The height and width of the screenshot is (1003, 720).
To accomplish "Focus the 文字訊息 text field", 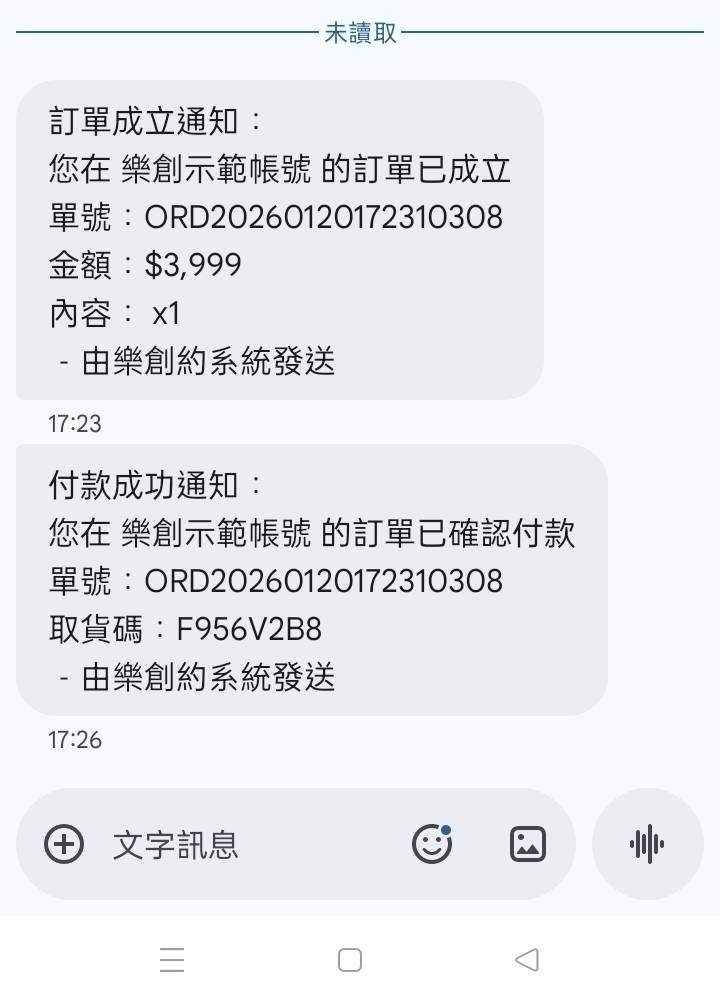I will coord(250,845).
